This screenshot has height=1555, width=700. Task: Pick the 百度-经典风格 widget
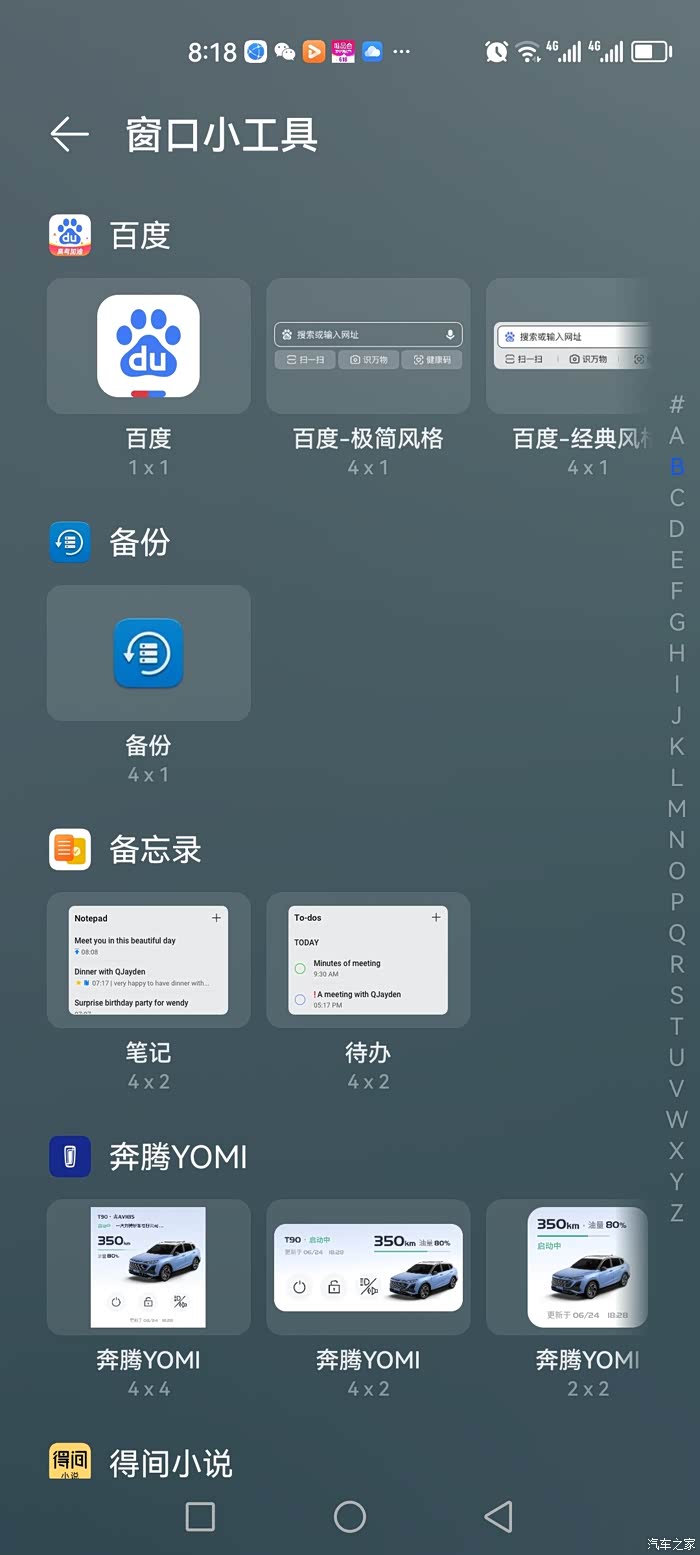tap(568, 346)
